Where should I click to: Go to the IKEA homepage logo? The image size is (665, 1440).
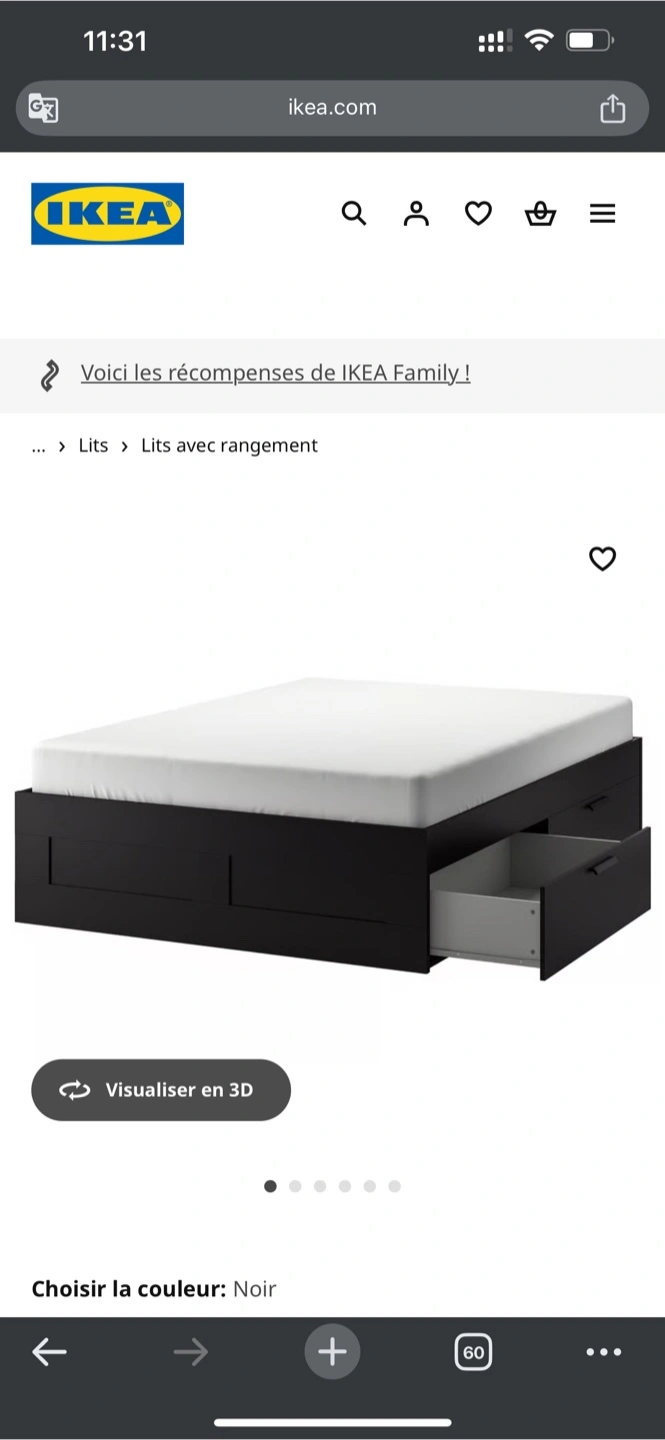(x=107, y=213)
